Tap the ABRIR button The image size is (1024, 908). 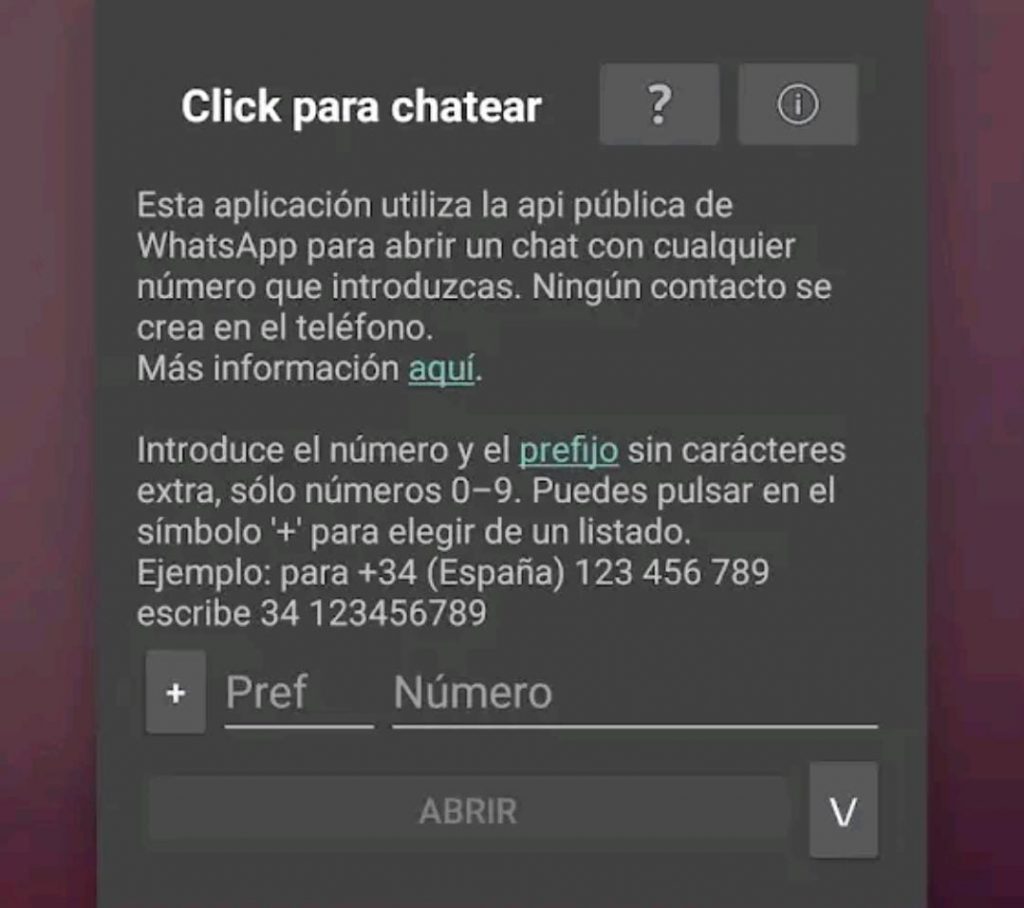pos(468,810)
